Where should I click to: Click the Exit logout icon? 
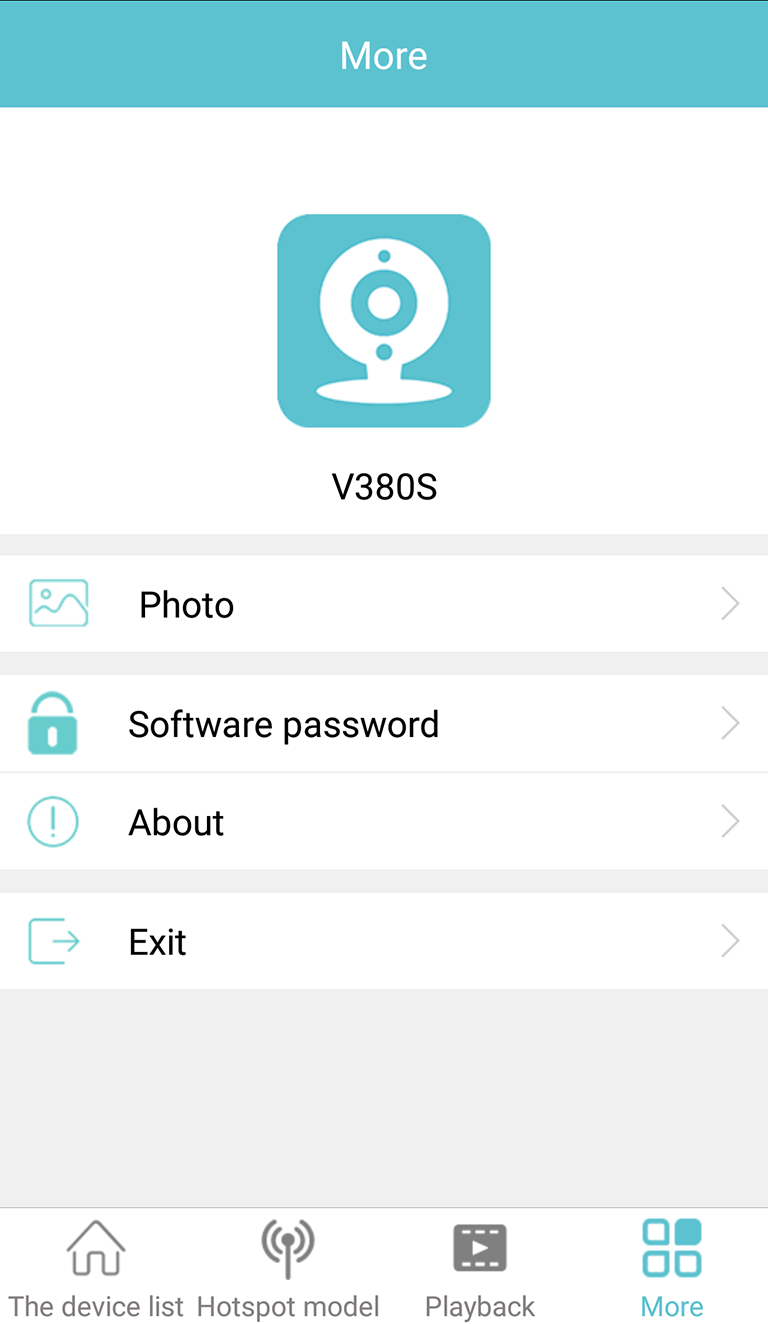54,940
